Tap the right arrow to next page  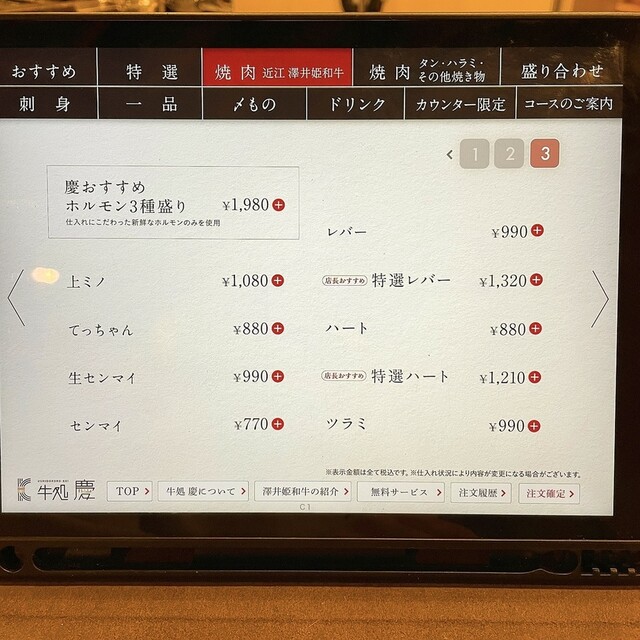pos(599,298)
